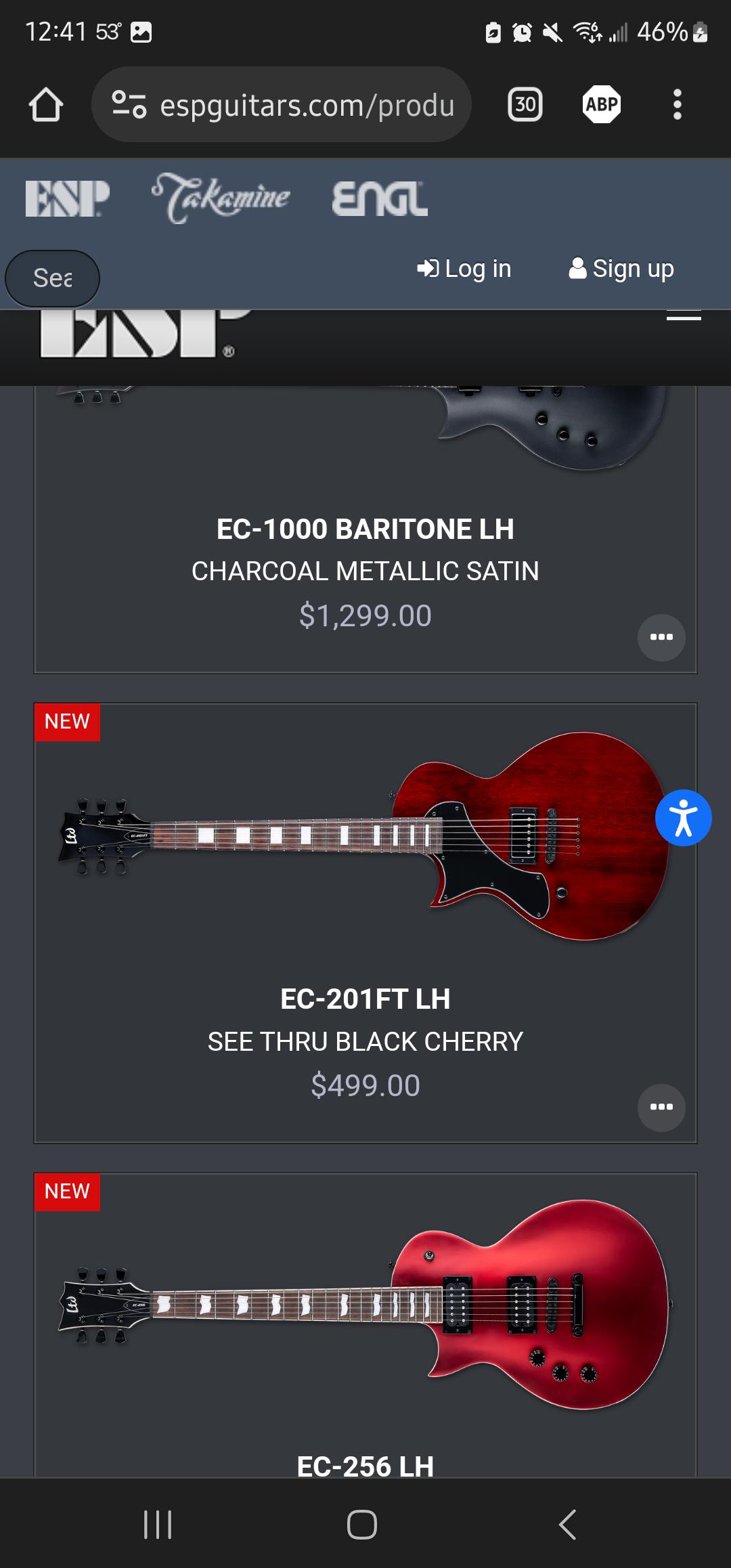Open the hamburger navigation menu
Image resolution: width=731 pixels, height=1568 pixels.
(683, 316)
